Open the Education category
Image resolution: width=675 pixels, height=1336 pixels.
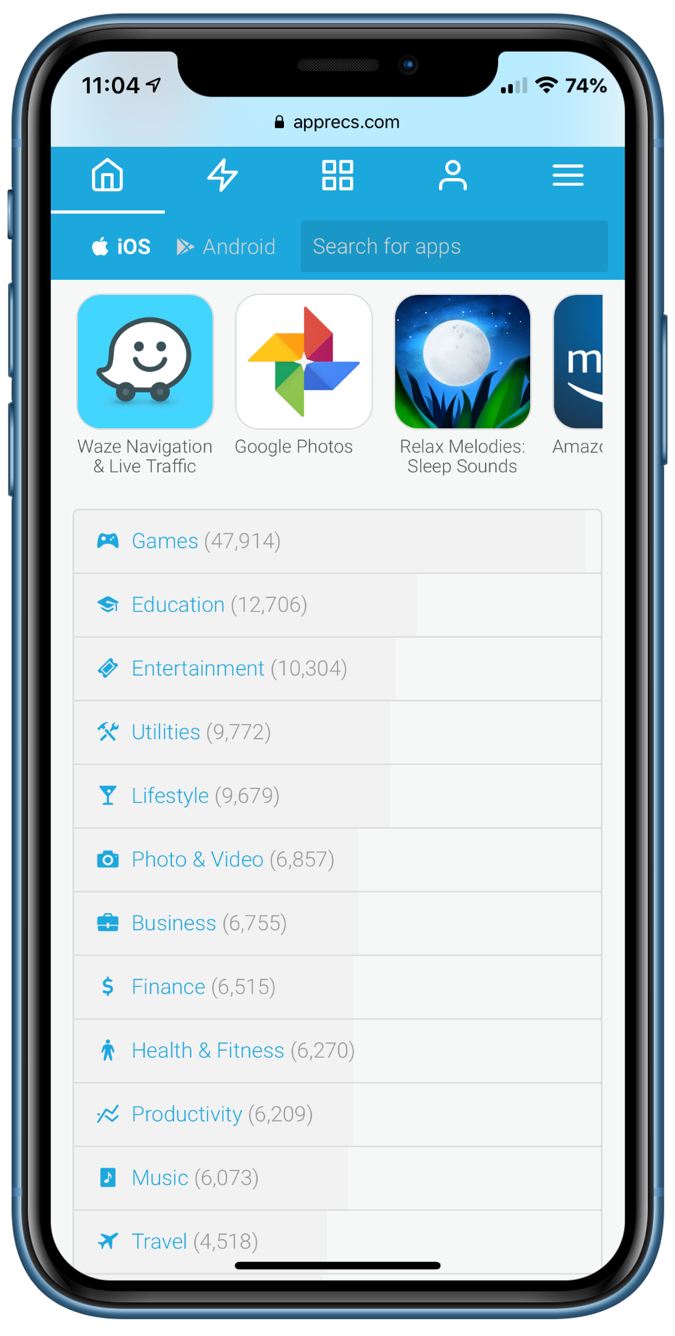(x=178, y=605)
